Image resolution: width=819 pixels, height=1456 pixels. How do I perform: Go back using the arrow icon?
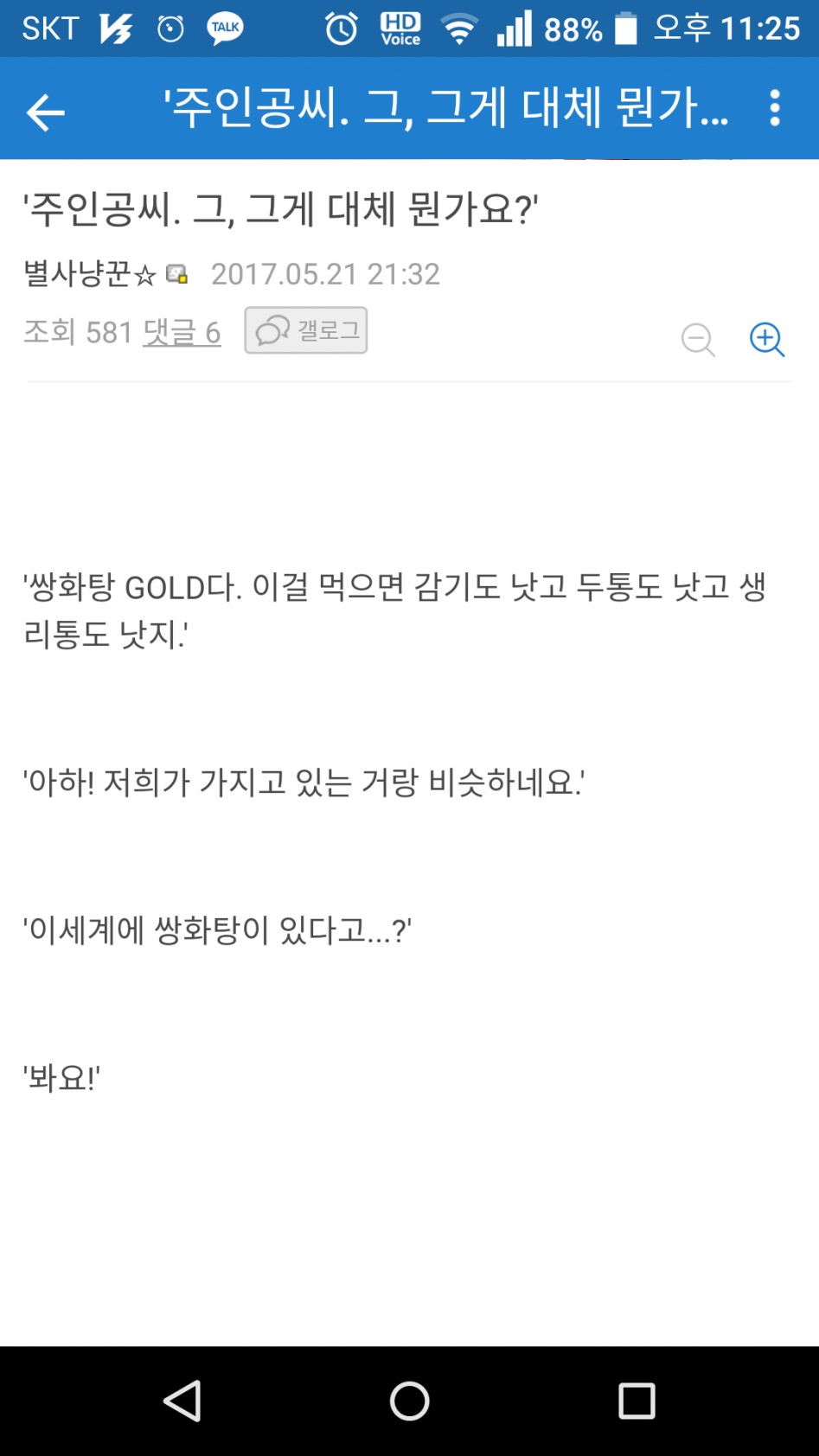[x=45, y=112]
